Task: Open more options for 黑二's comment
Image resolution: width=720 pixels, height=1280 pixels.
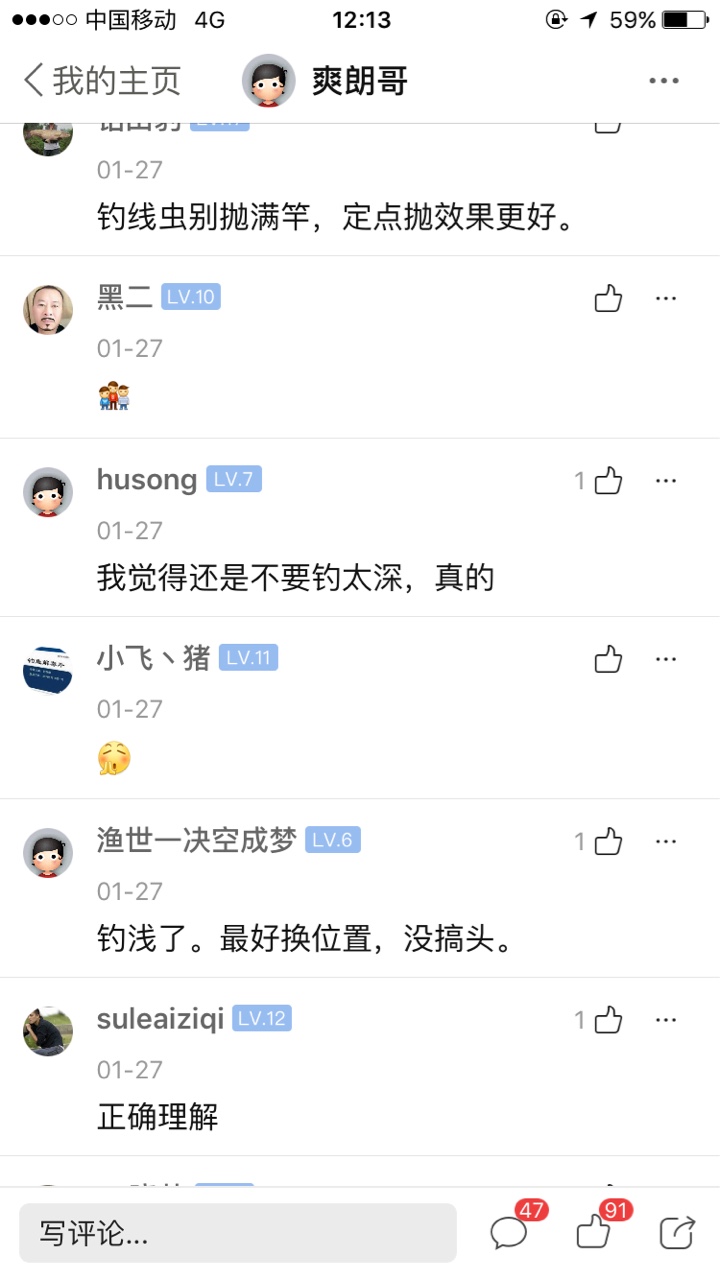Action: pyautogui.click(x=666, y=298)
